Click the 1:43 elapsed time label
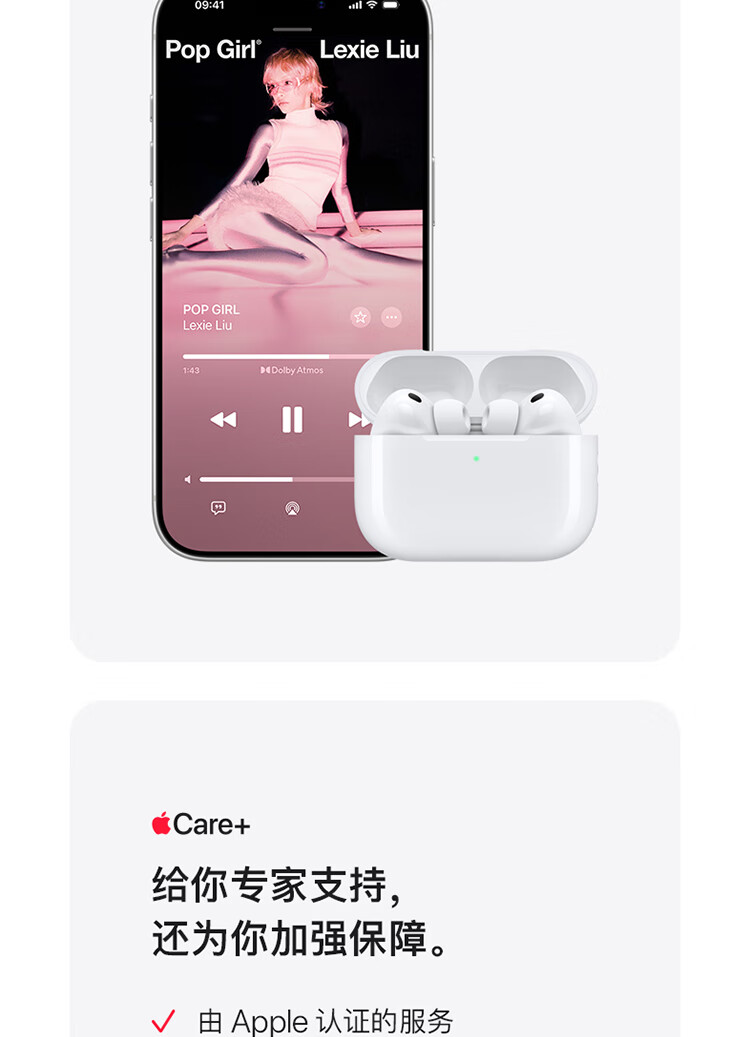The height and width of the screenshot is (1037, 750). tap(191, 370)
